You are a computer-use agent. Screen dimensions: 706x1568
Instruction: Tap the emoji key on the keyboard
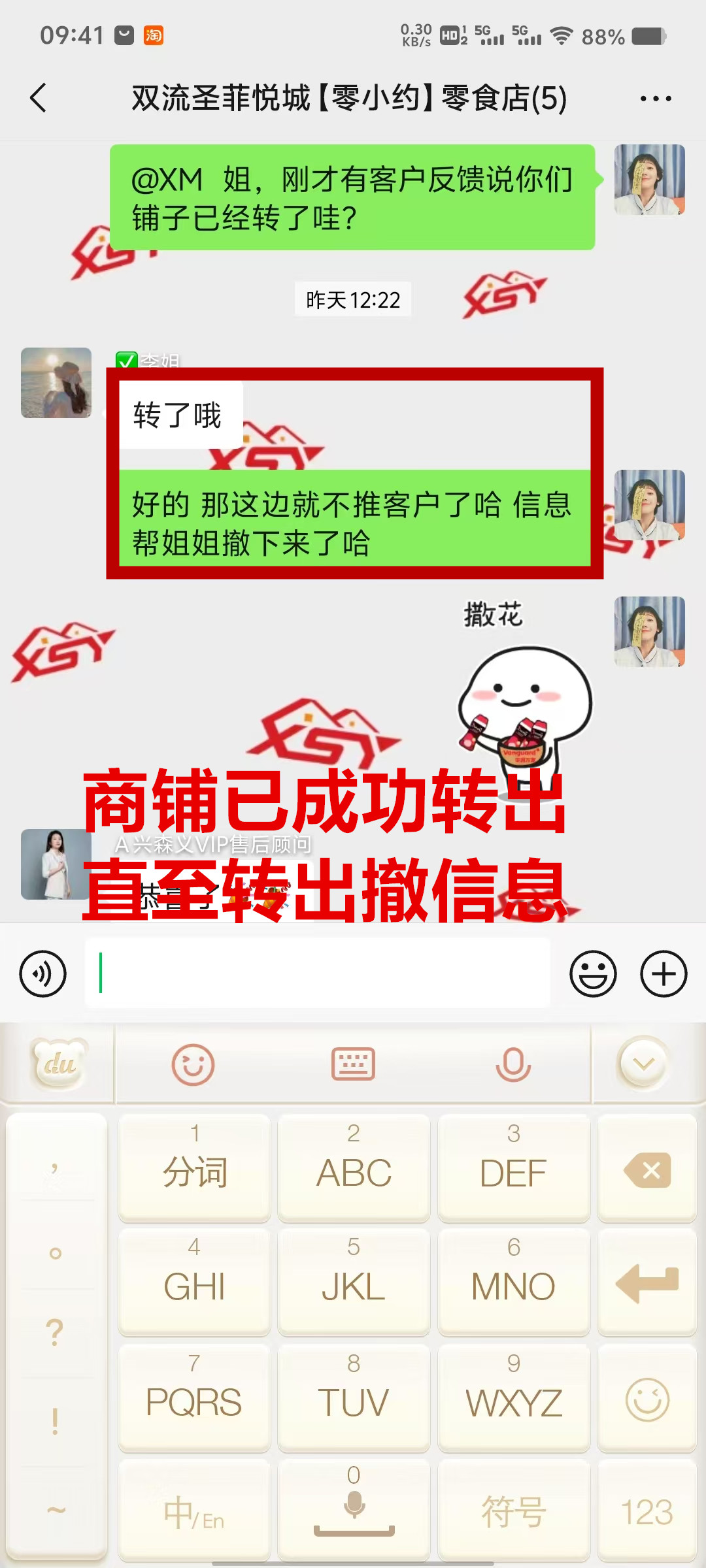click(647, 1399)
